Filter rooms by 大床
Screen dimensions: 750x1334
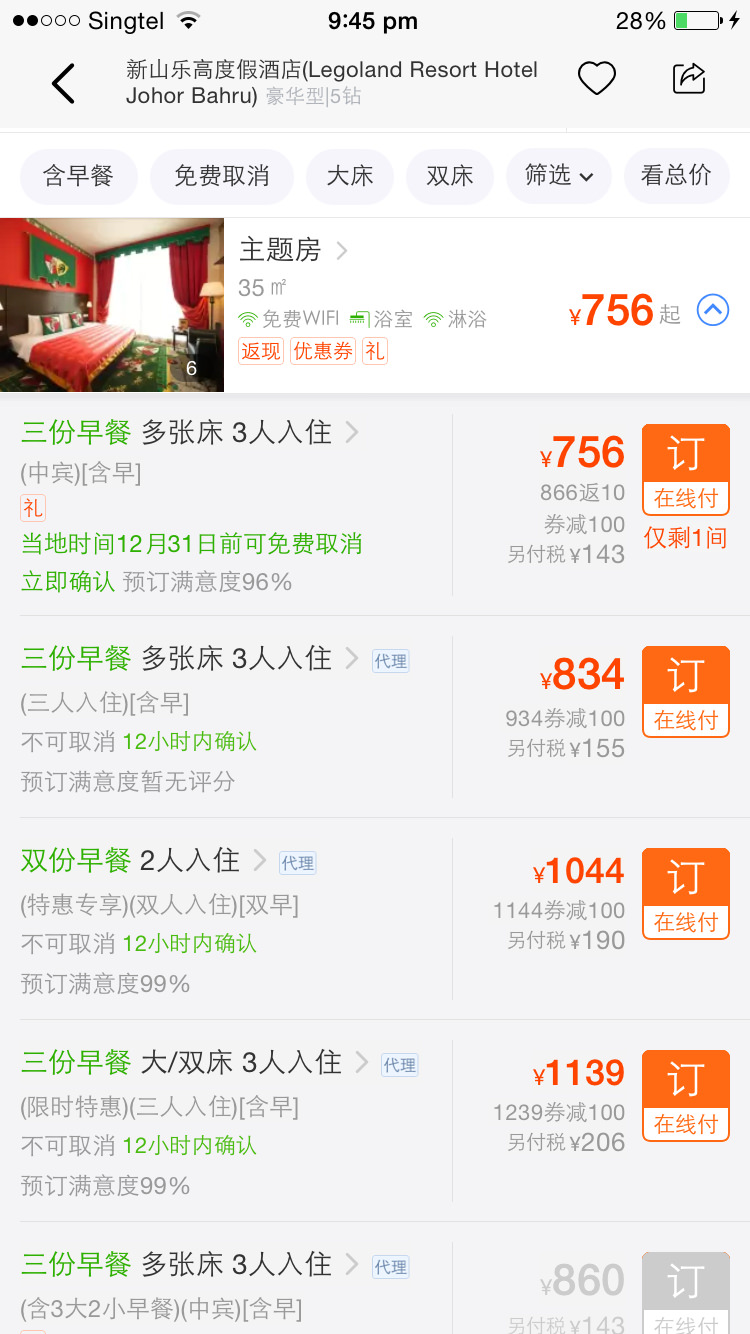(x=350, y=176)
